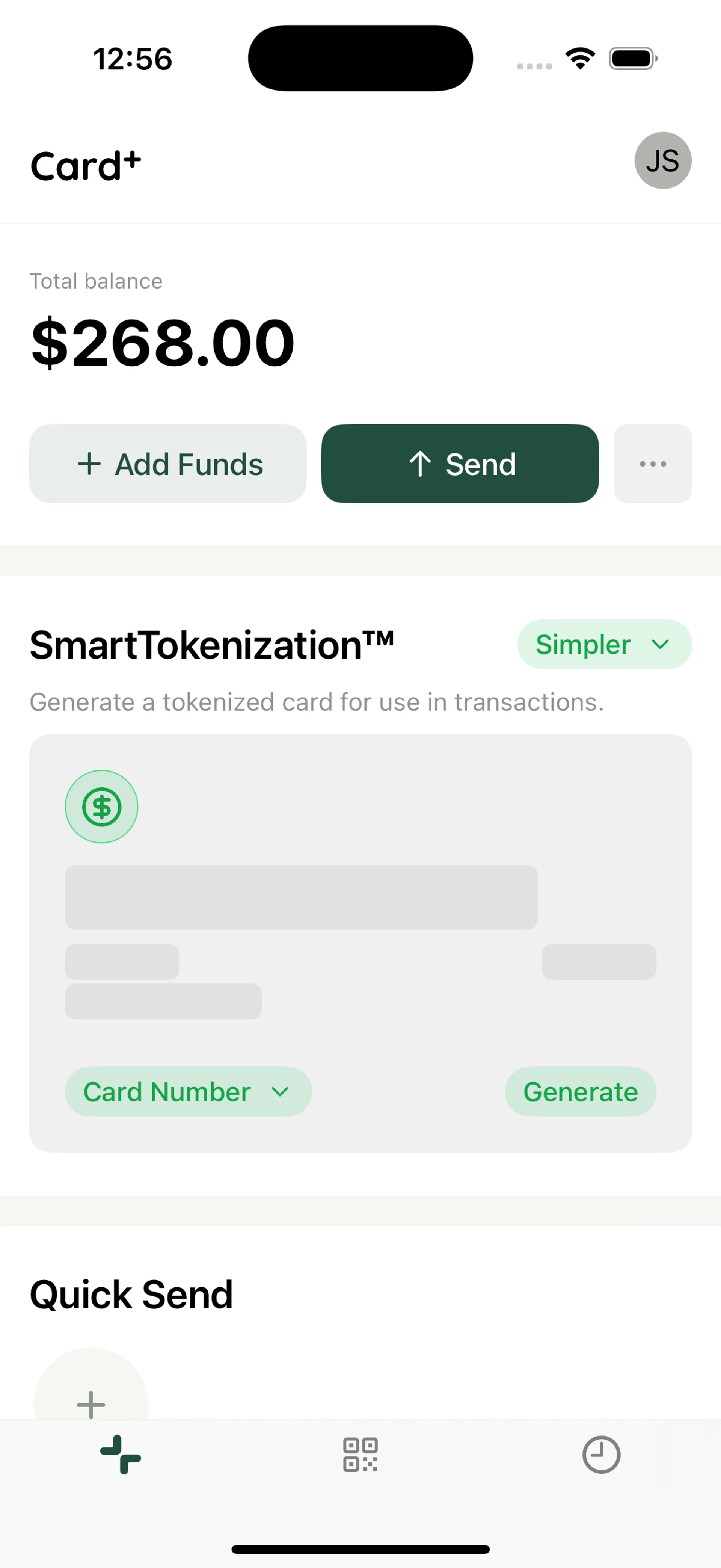This screenshot has height=1568, width=721.
Task: Open the three-dot more options button
Action: pyautogui.click(x=653, y=464)
